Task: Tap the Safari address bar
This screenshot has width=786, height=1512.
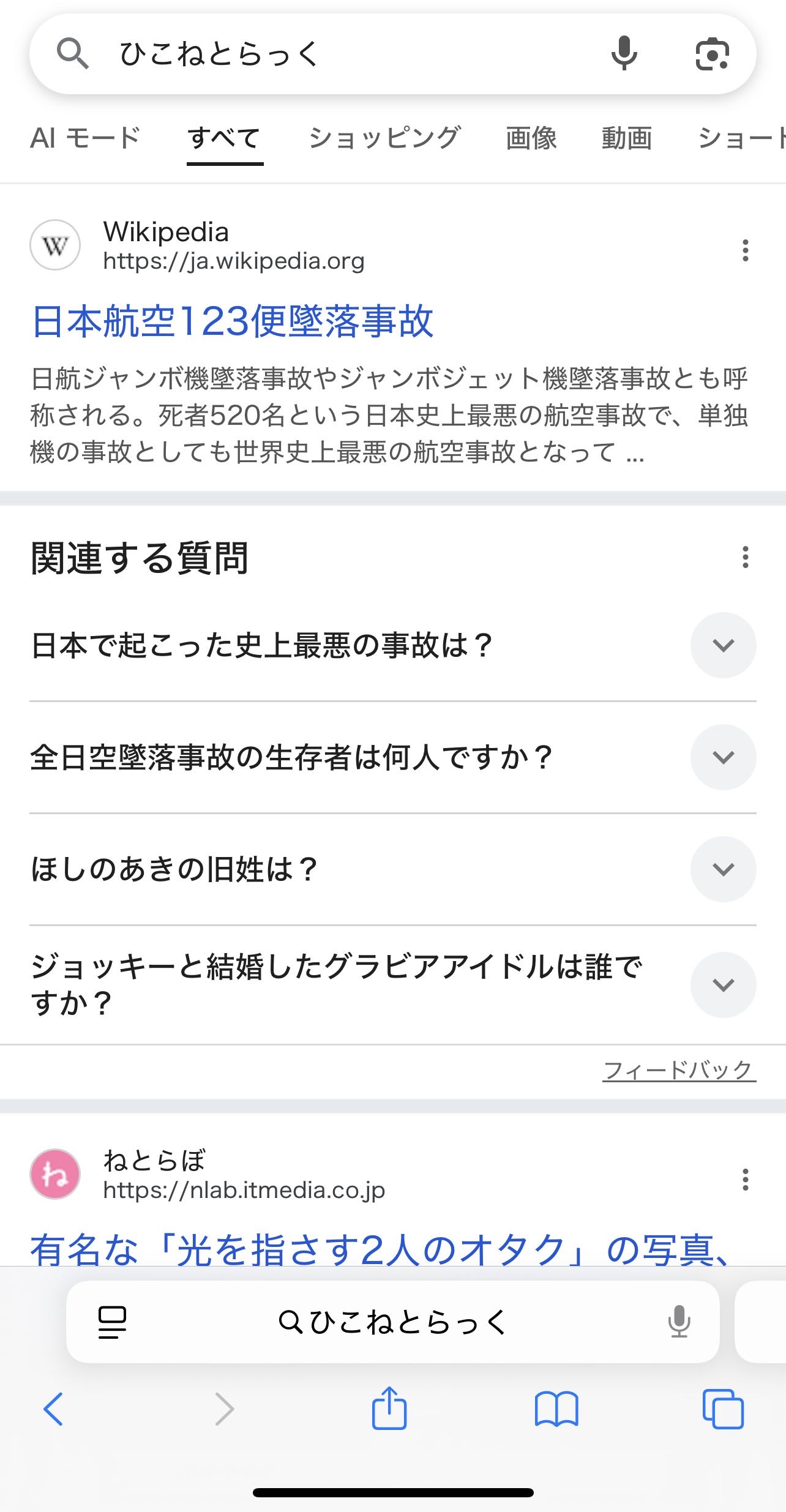Action: pyautogui.click(x=392, y=1322)
